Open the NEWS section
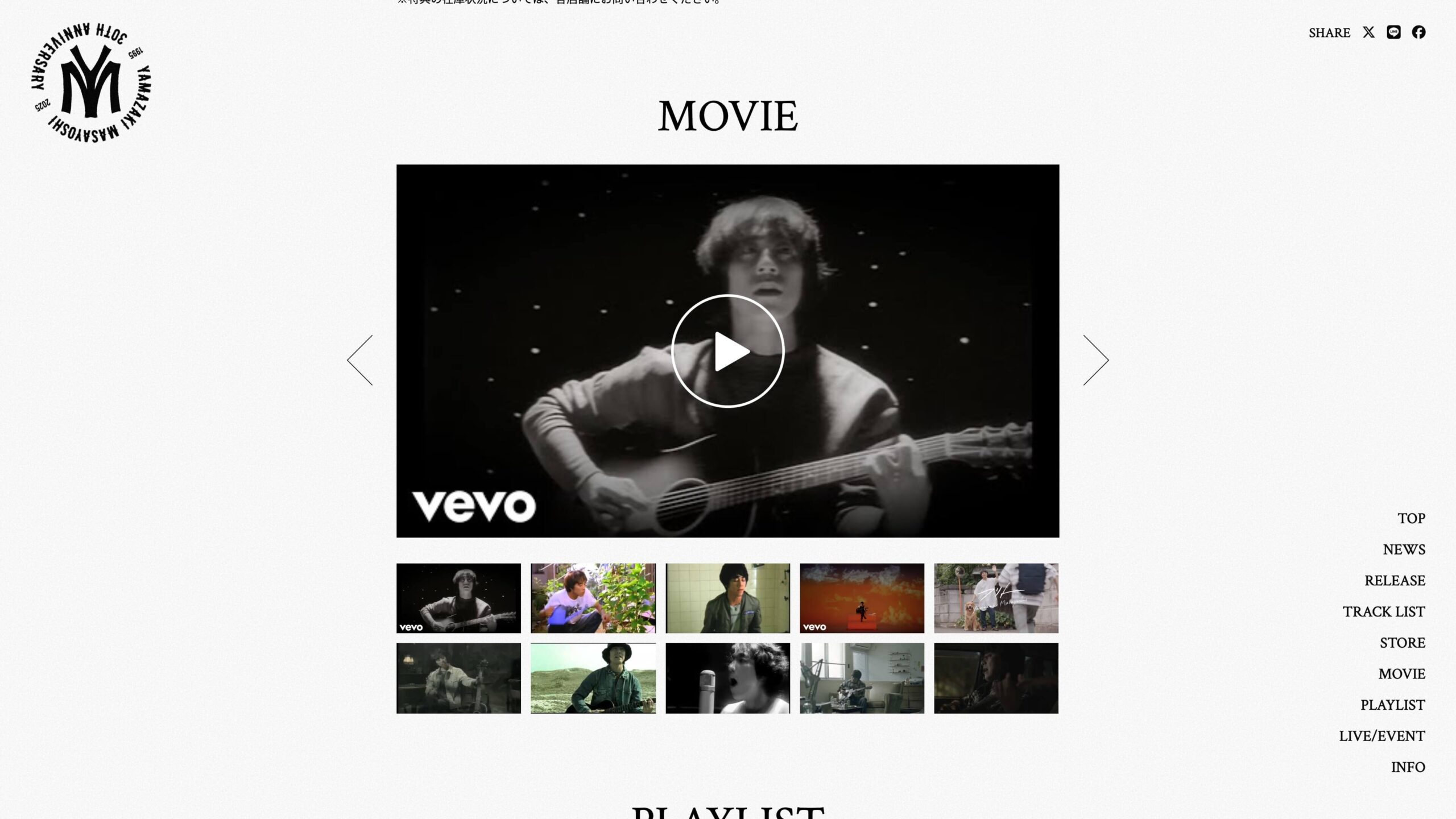The width and height of the screenshot is (1456, 819). click(1404, 549)
